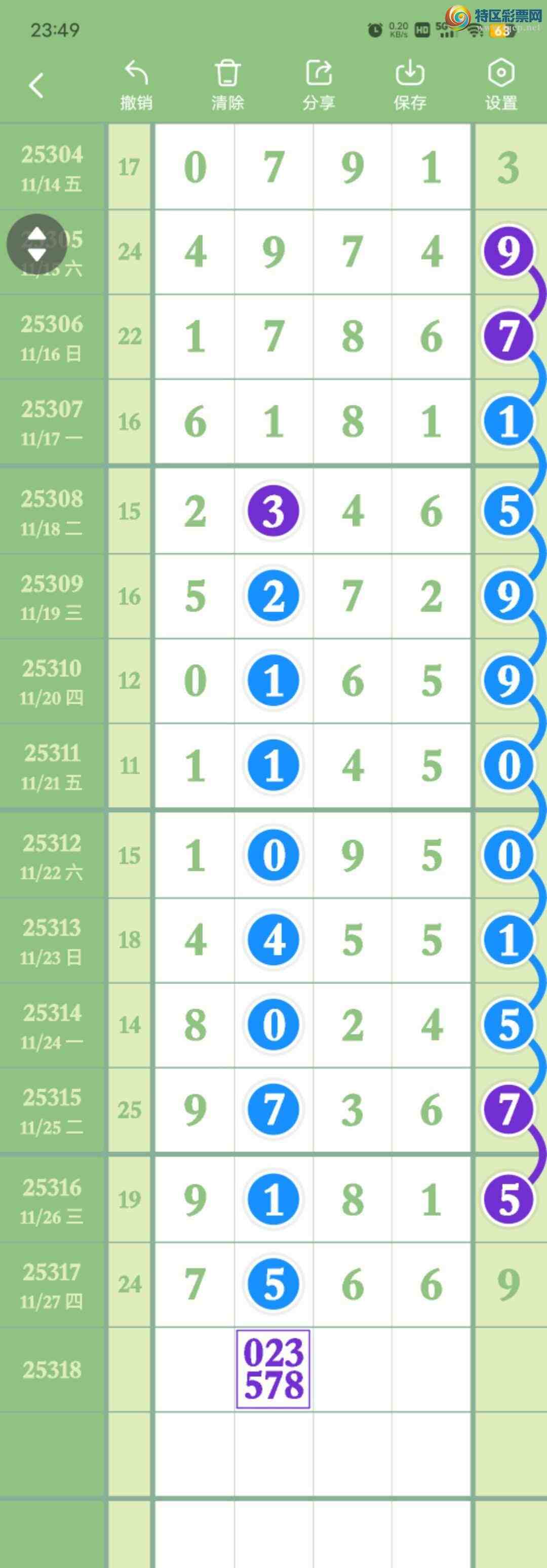
Task: Undo the last action with 撤销
Action: coord(136,85)
